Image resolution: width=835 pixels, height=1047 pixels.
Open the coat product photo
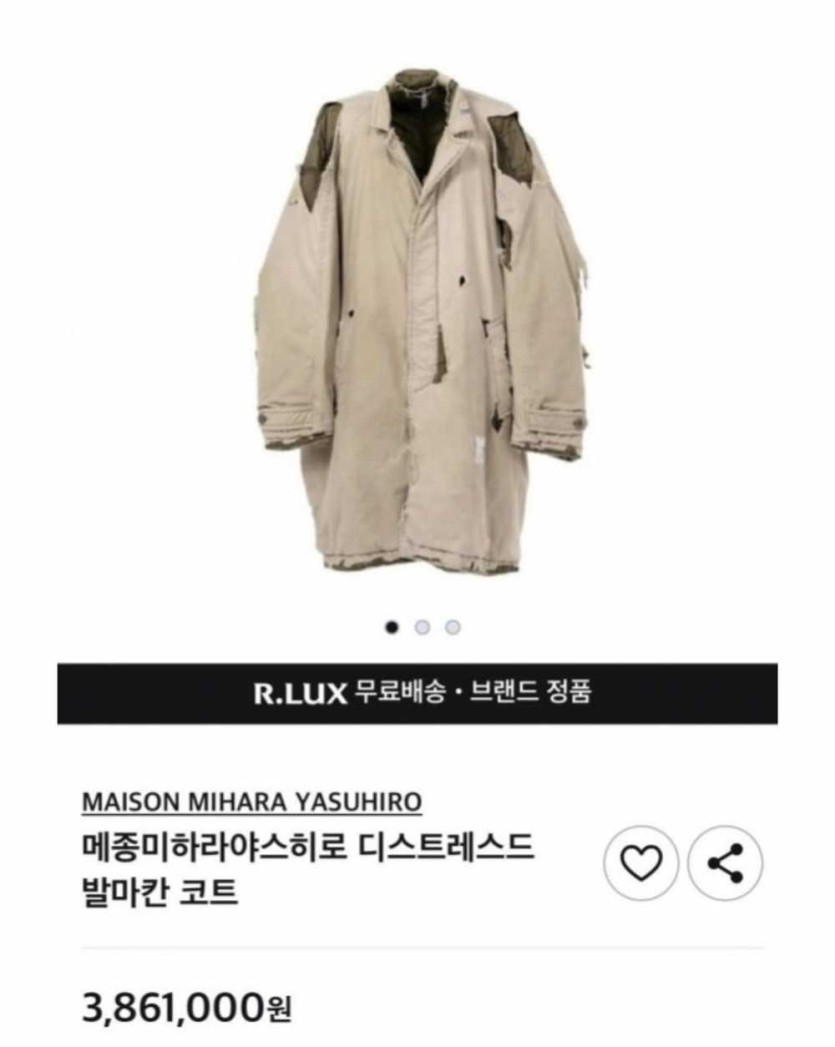point(418,320)
